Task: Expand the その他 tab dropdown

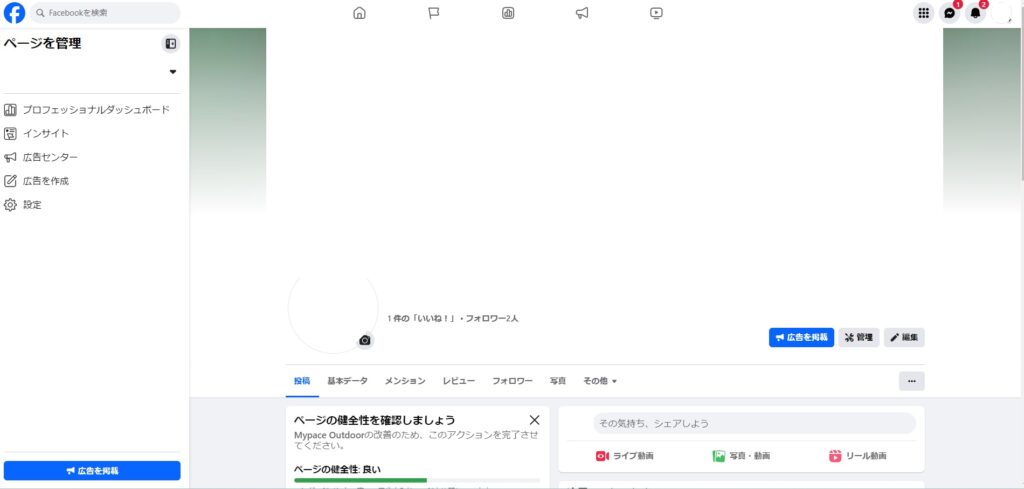Action: tap(600, 381)
